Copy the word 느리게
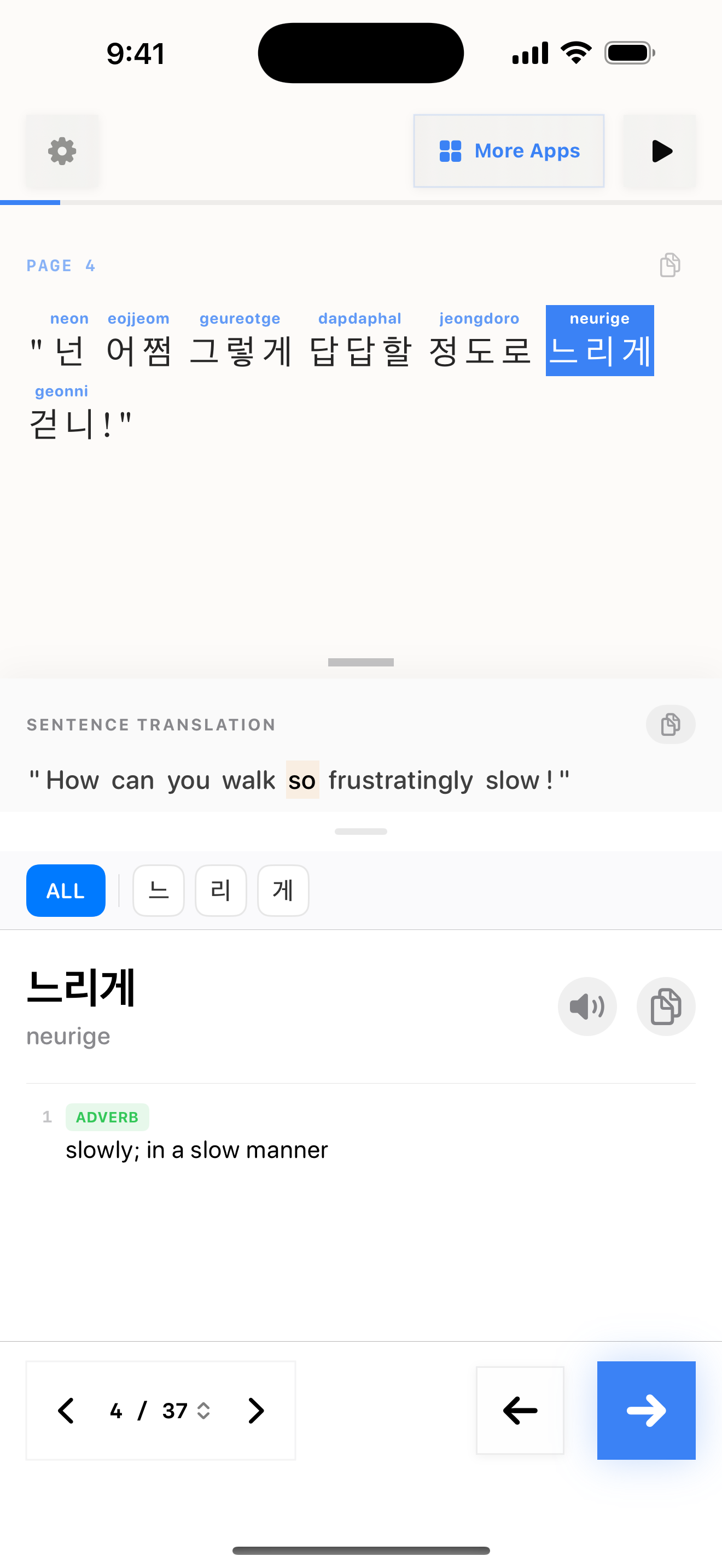Viewport: 722px width, 1568px height. coord(665,1006)
